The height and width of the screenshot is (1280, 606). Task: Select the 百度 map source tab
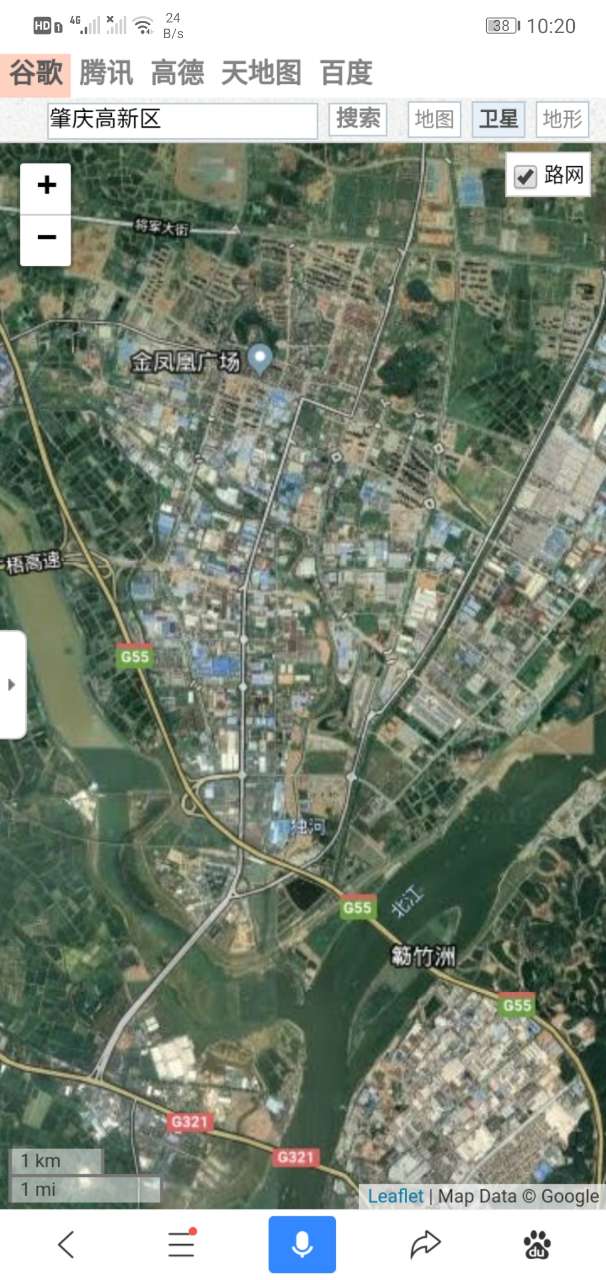tap(346, 73)
